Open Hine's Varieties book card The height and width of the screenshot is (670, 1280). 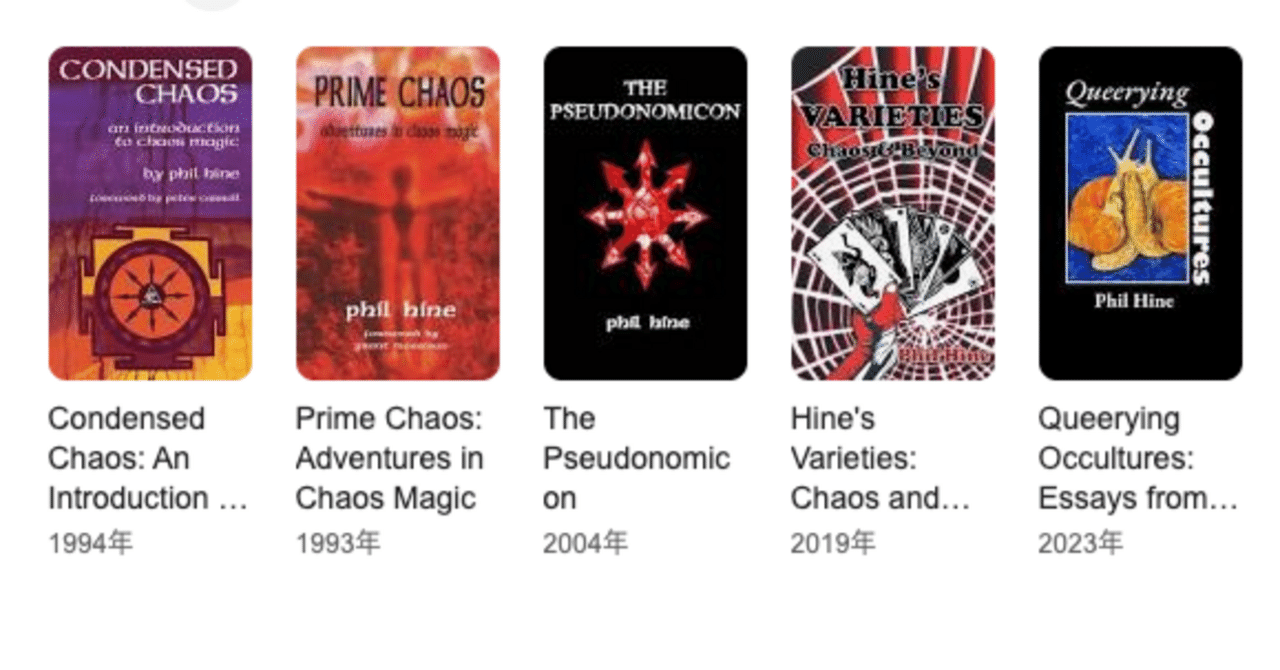(892, 213)
